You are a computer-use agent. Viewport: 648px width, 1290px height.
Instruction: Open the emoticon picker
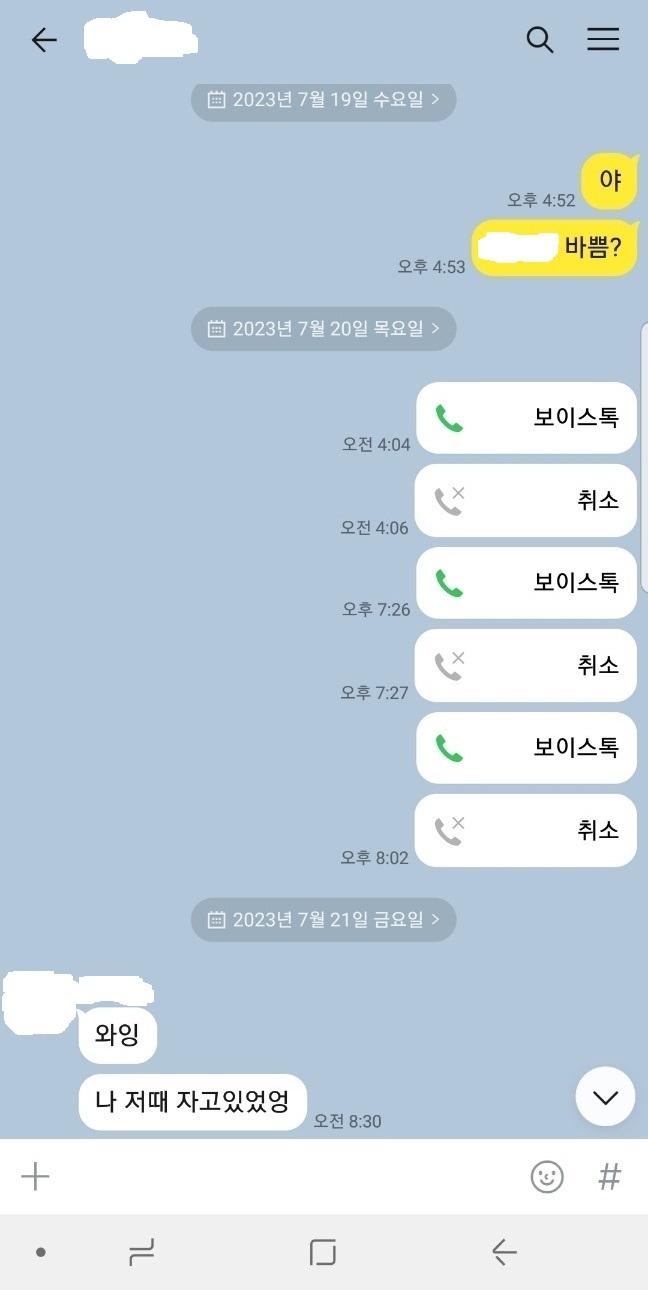547,1177
